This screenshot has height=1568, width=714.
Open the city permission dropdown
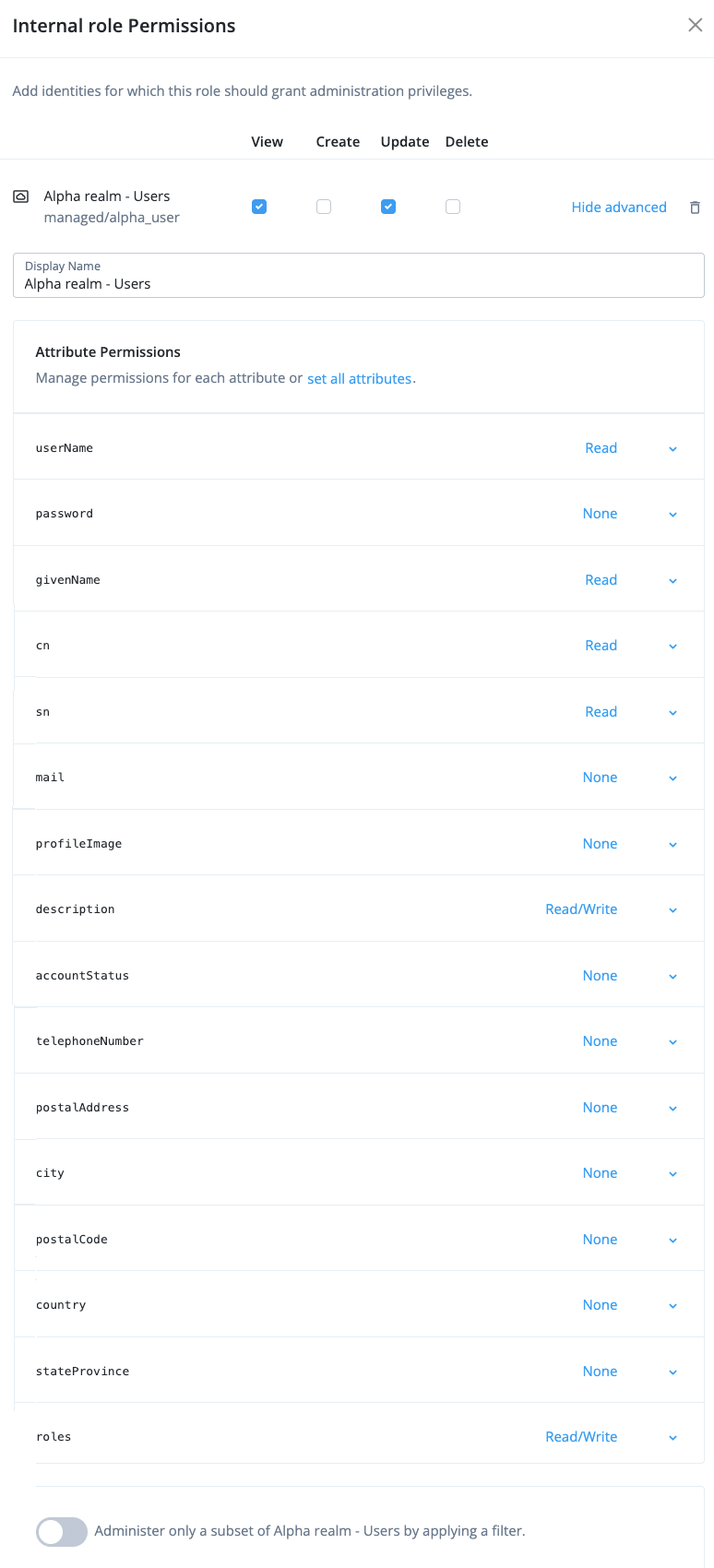[631, 1173]
